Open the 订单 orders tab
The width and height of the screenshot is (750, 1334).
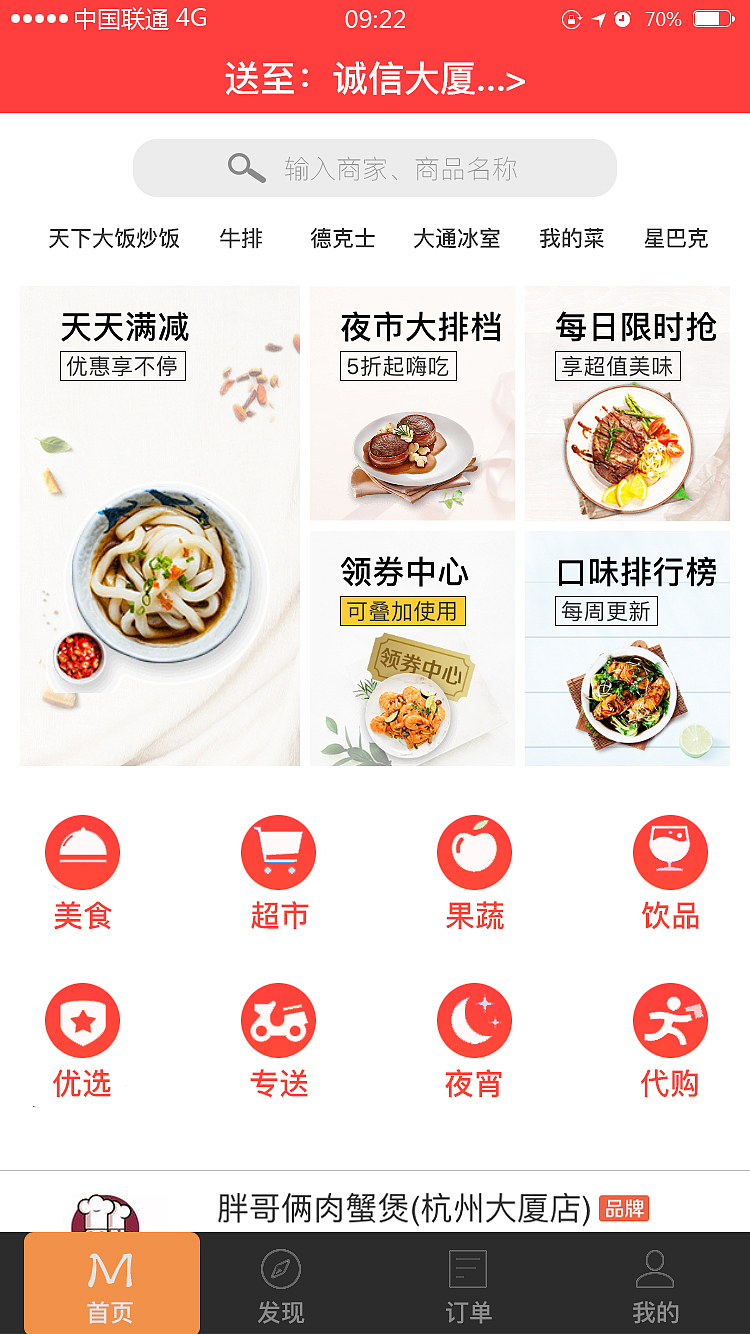point(468,1283)
